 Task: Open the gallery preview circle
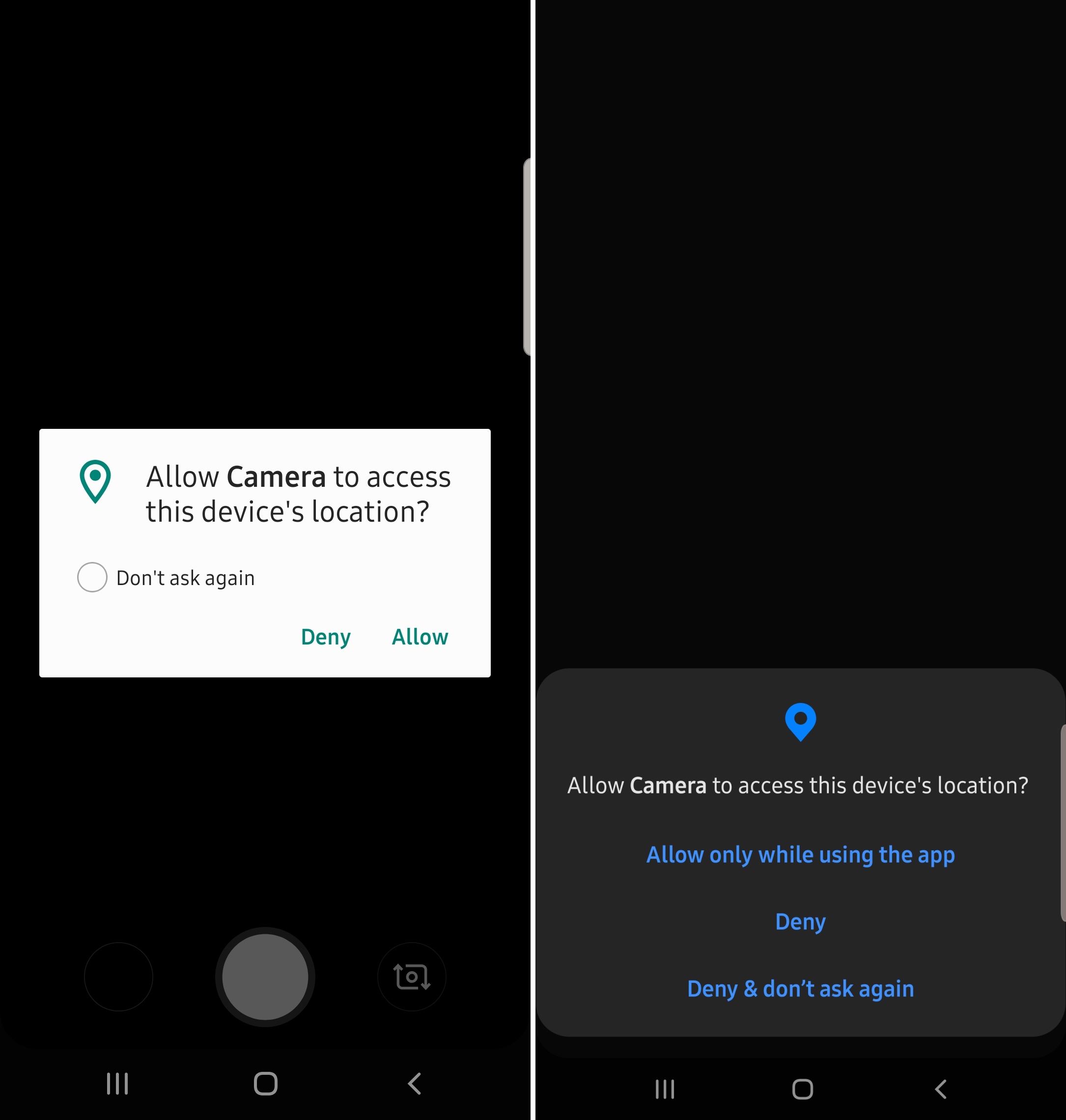click(x=118, y=976)
